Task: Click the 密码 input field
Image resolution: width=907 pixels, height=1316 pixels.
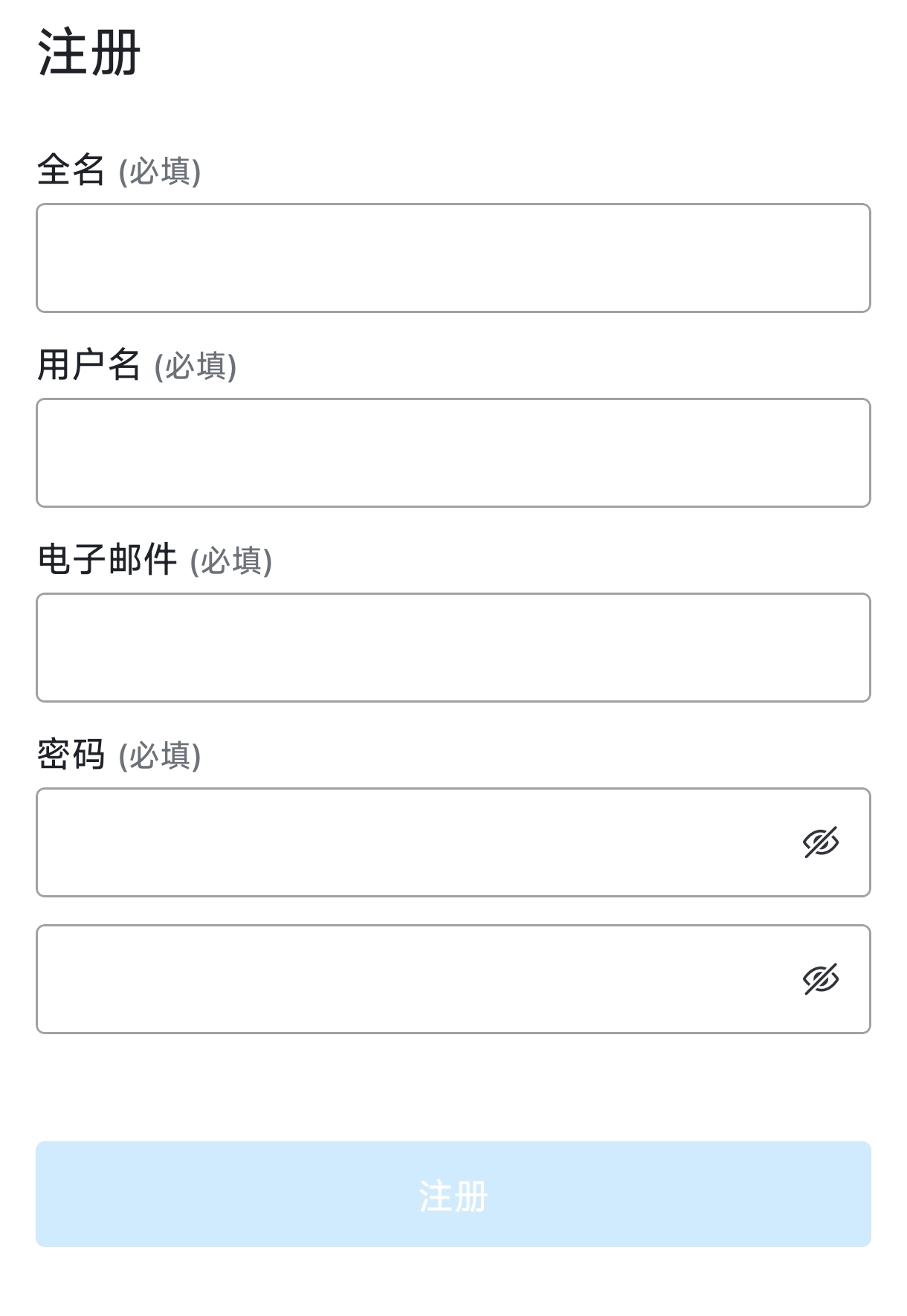Action: pos(372,842)
